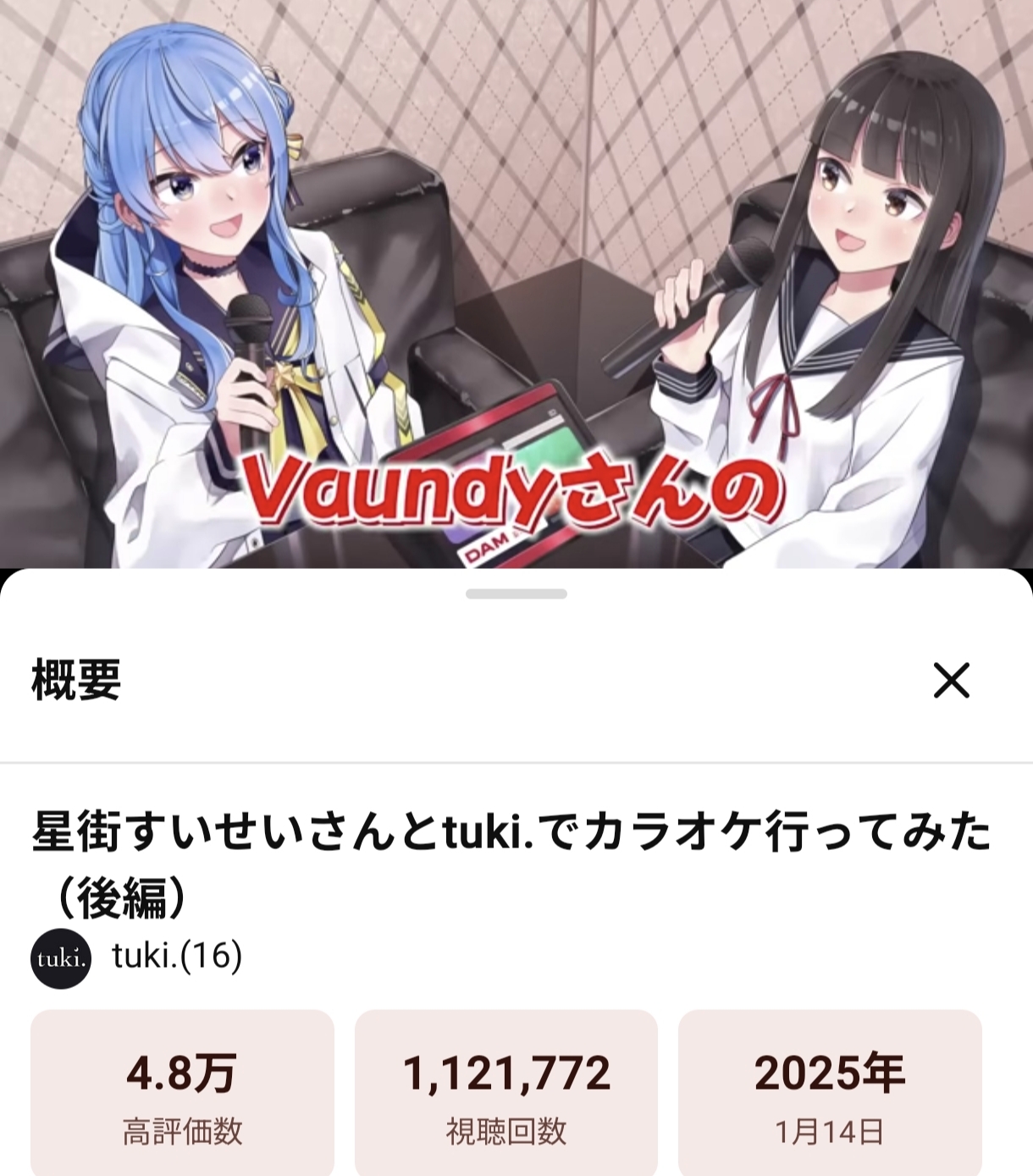
Task: Open the tuki.(16) channel page
Action: pyautogui.click(x=176, y=957)
